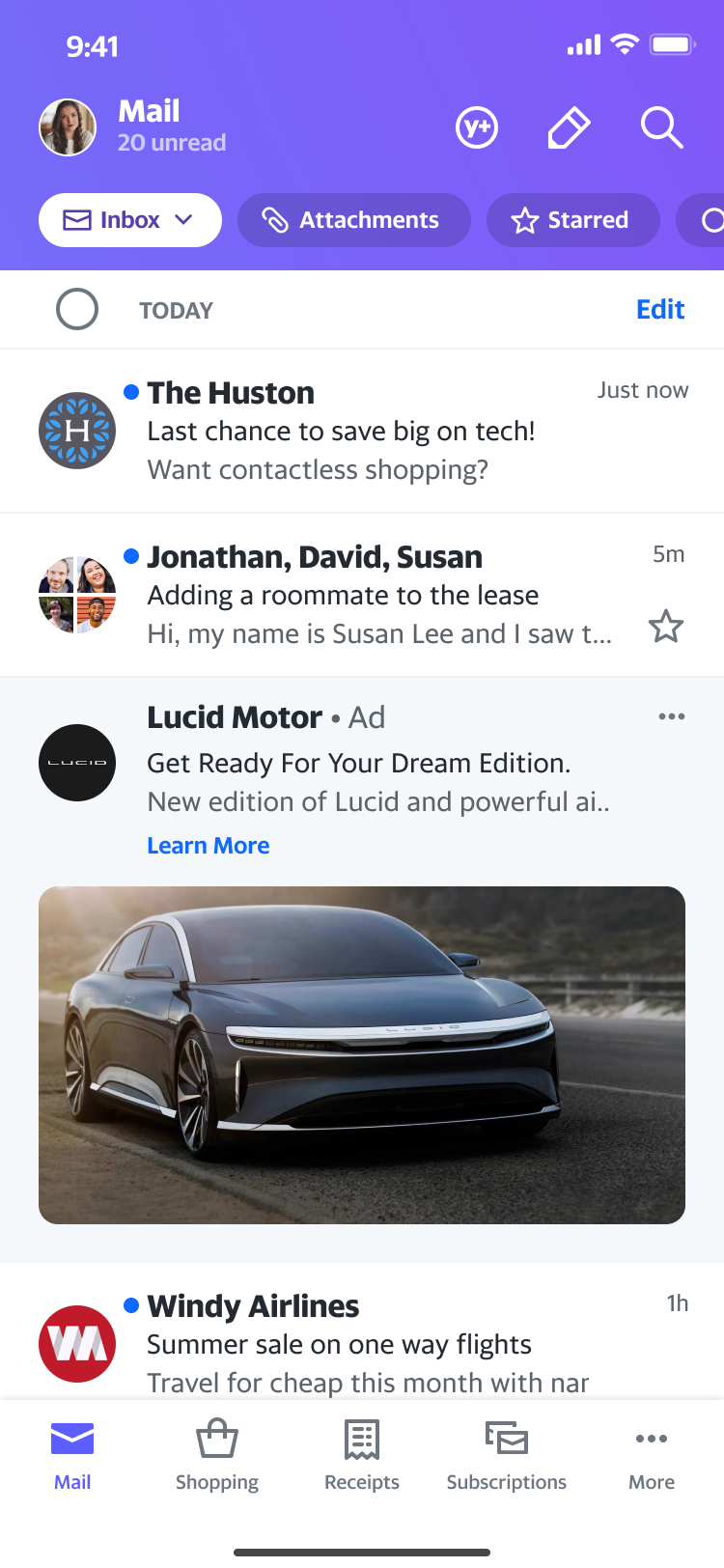Select the Shopping icon in bottom navigation

click(x=216, y=1453)
